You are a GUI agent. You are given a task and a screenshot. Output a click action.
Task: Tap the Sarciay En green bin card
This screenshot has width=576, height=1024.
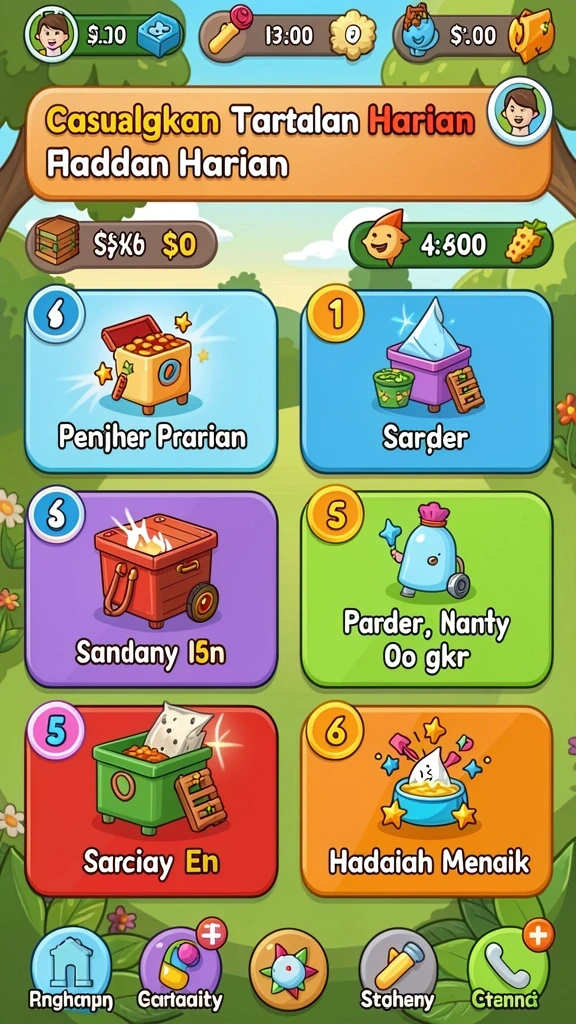(x=151, y=801)
